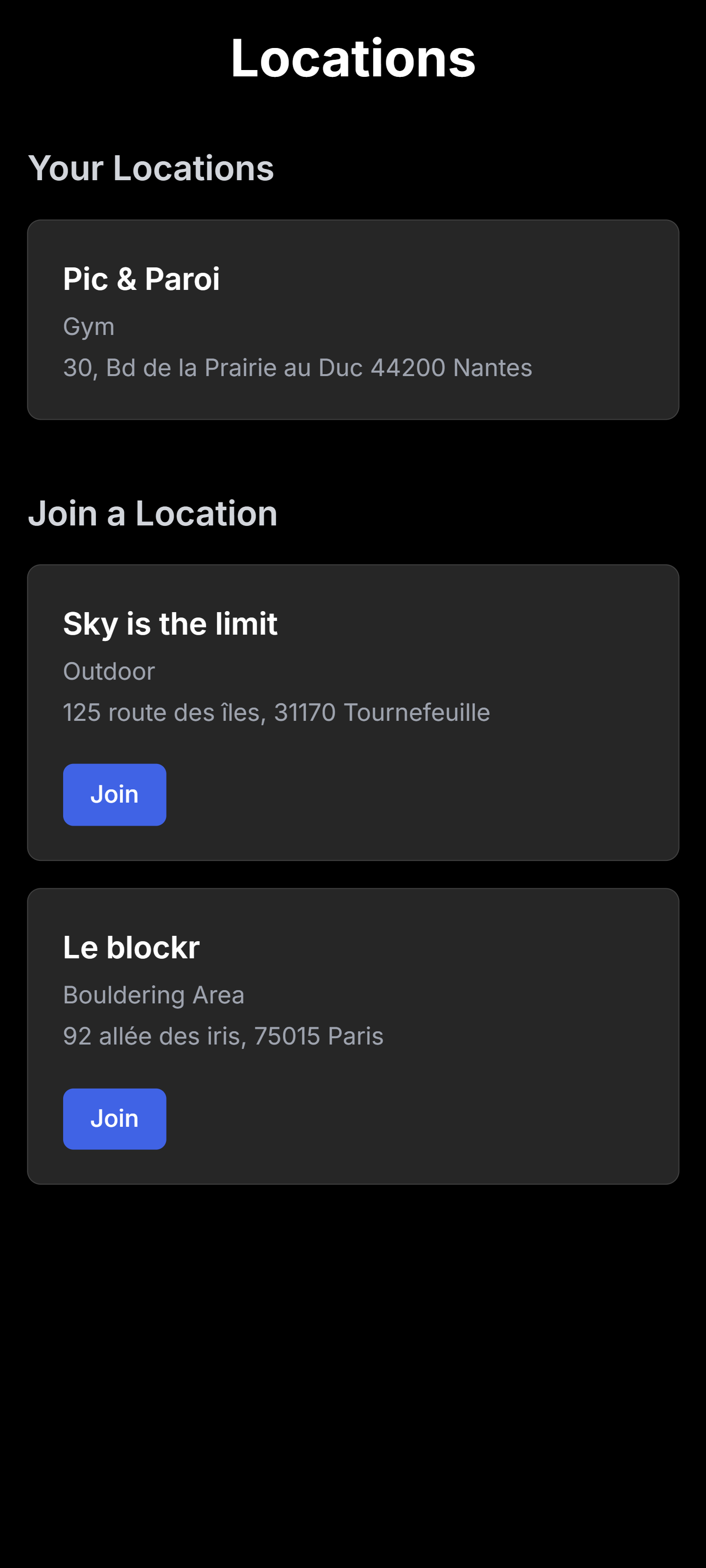This screenshot has width=706, height=1568.
Task: Click the Outdoor label under Sky is the limit
Action: [108, 671]
